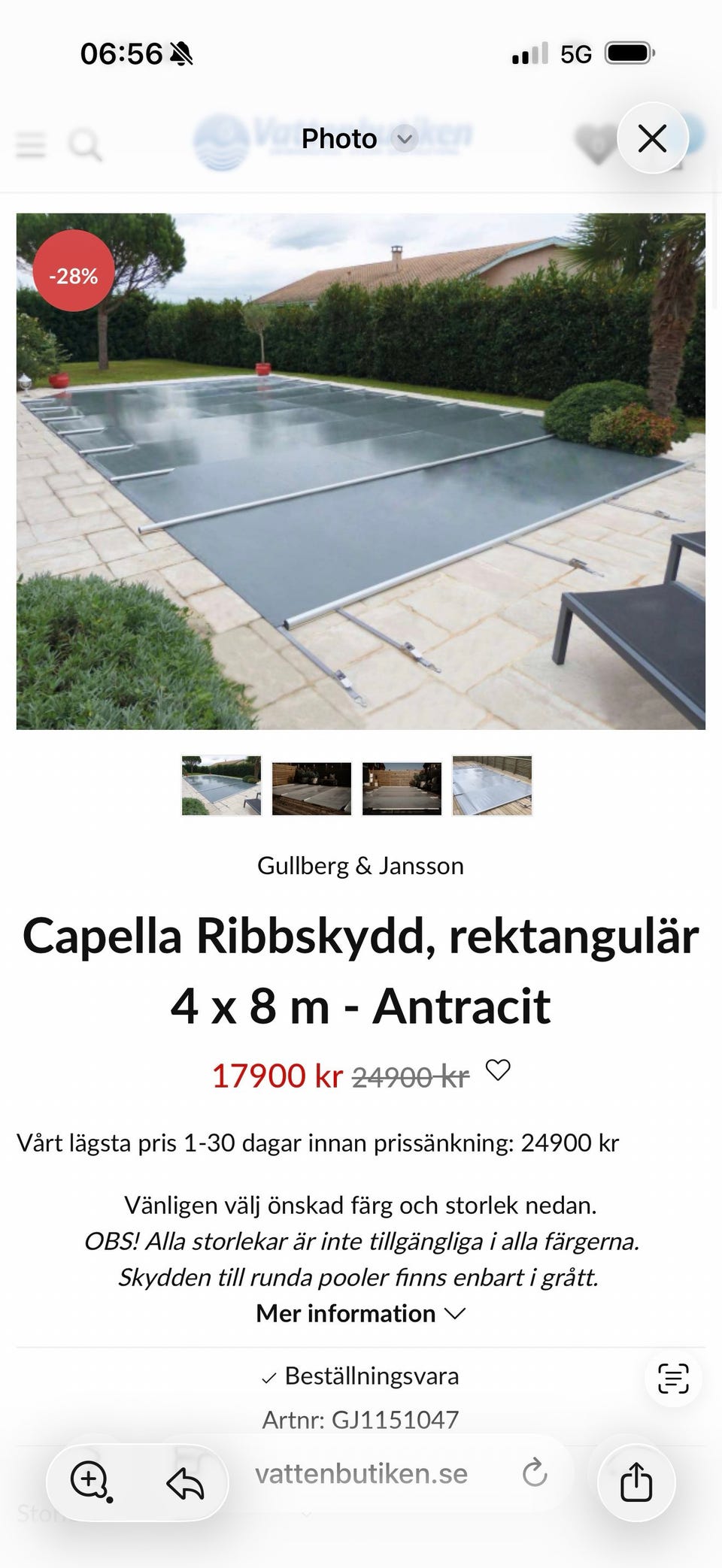Screen dimensions: 722x1568
Task: Toggle the silenced notifications bell in status bar
Action: coord(180,53)
